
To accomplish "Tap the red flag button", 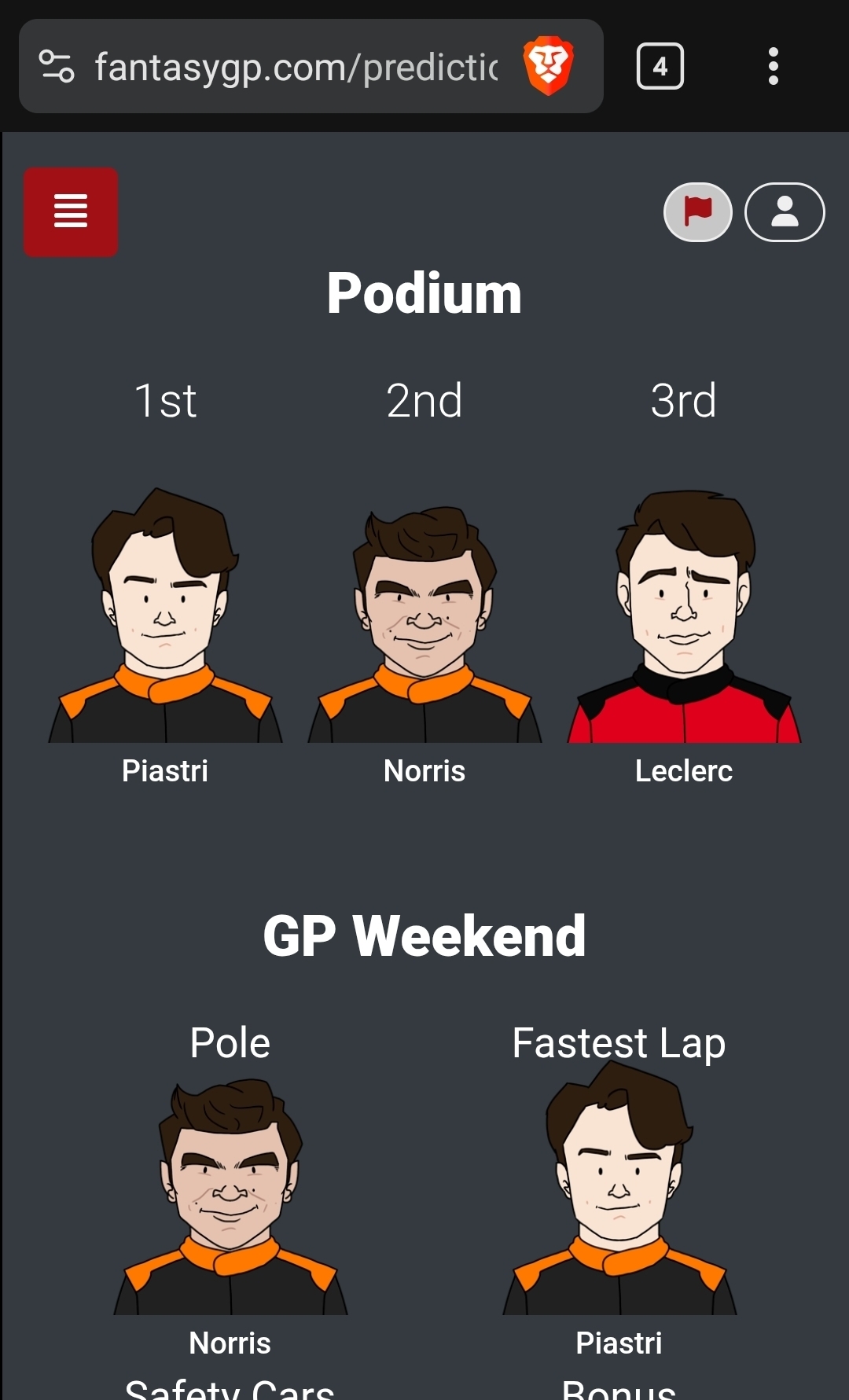I will point(697,211).
